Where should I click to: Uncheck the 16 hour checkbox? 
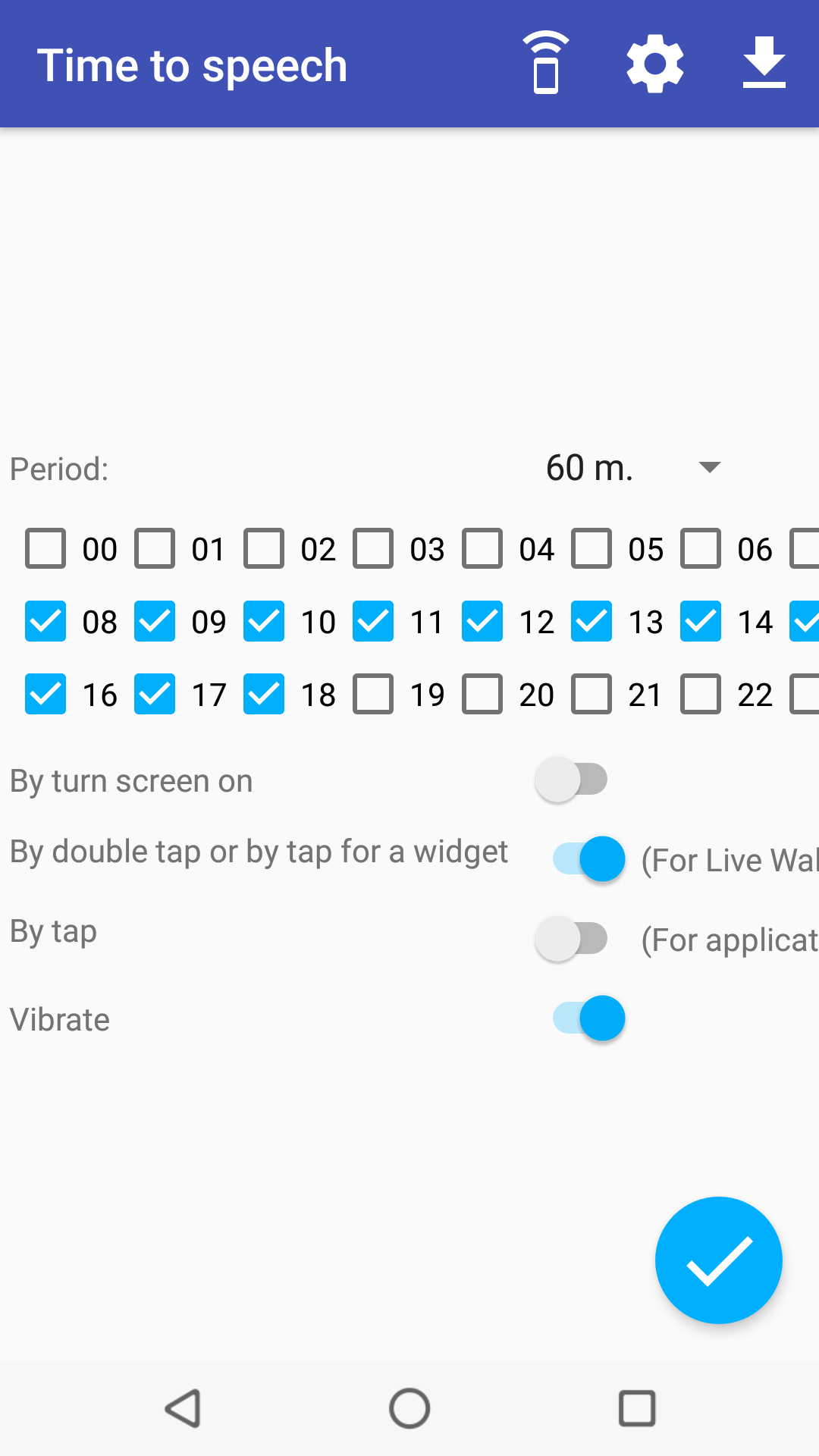(45, 694)
